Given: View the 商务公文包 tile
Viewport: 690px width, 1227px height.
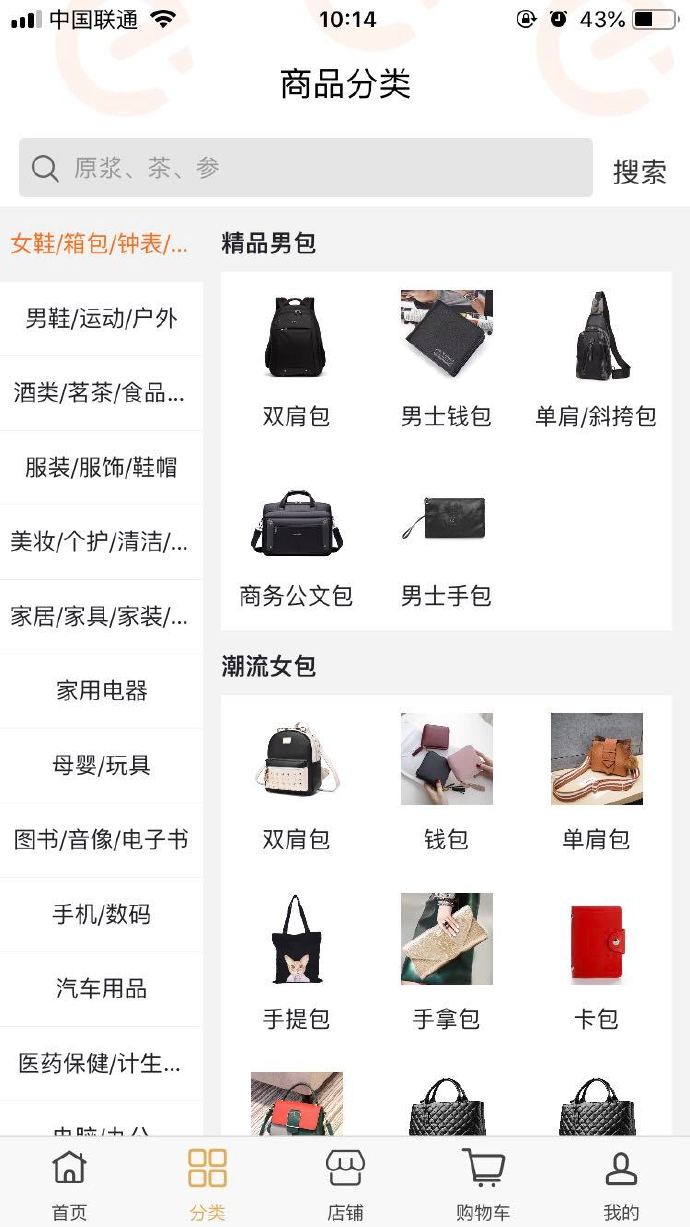Looking at the screenshot, I should point(296,545).
